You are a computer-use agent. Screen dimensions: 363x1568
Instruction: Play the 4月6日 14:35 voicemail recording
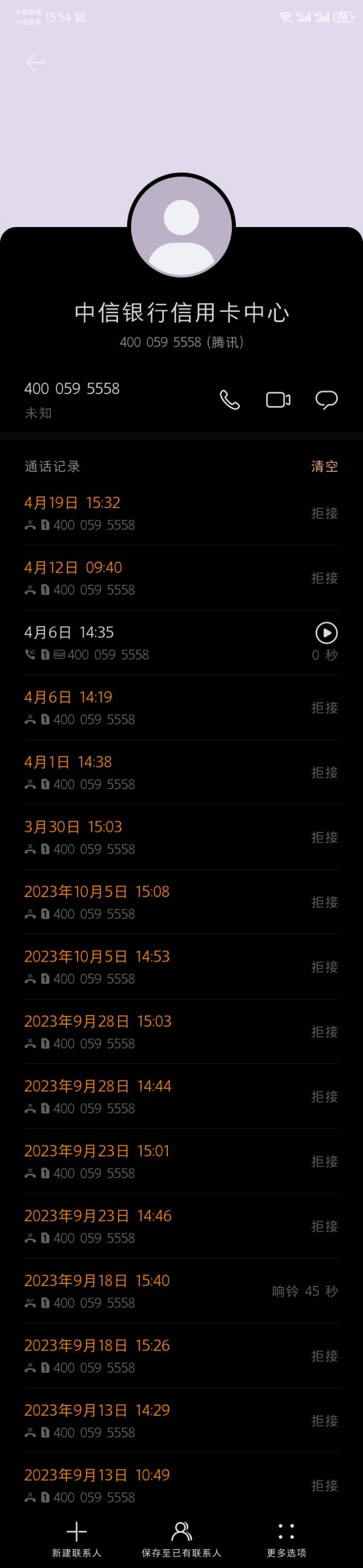click(327, 633)
